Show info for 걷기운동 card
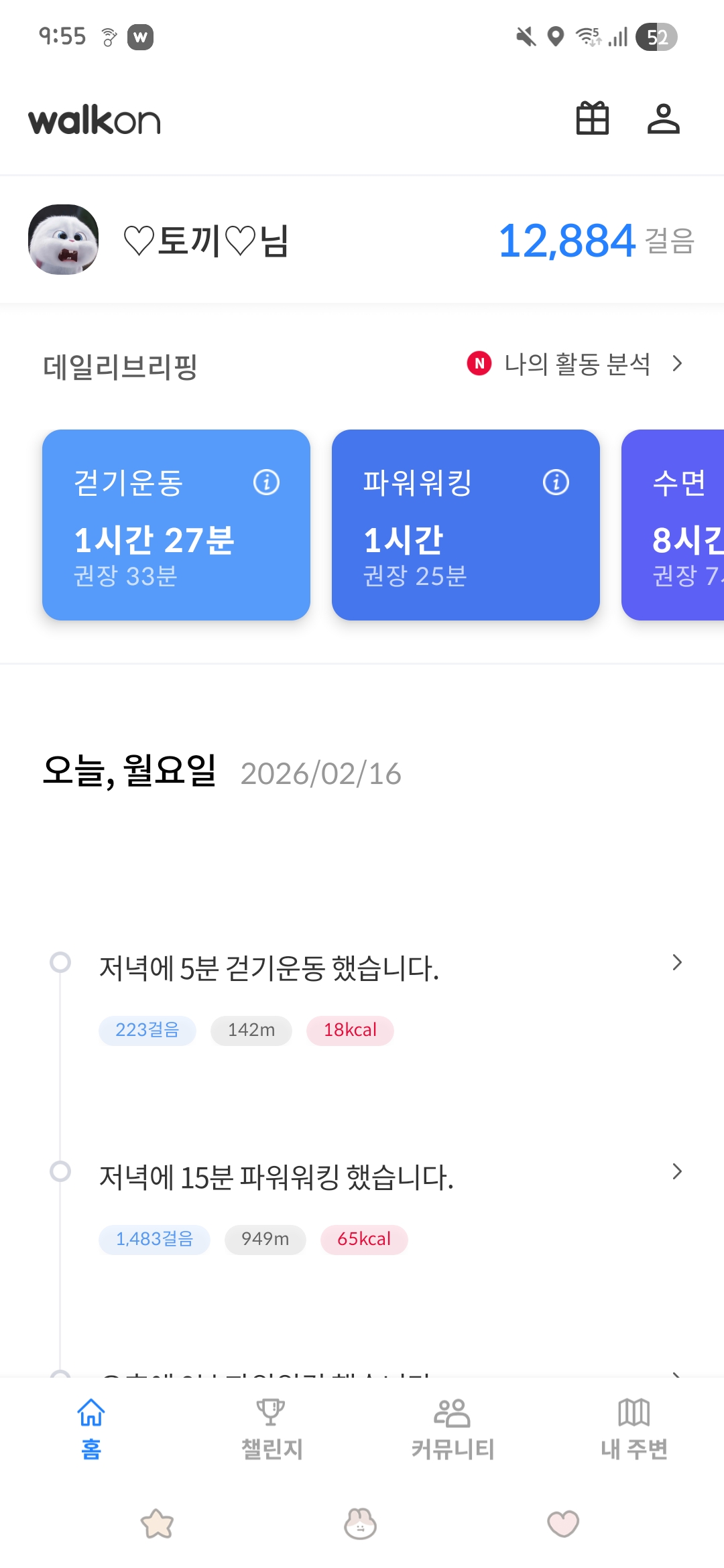Image resolution: width=724 pixels, height=1568 pixels. tap(266, 482)
